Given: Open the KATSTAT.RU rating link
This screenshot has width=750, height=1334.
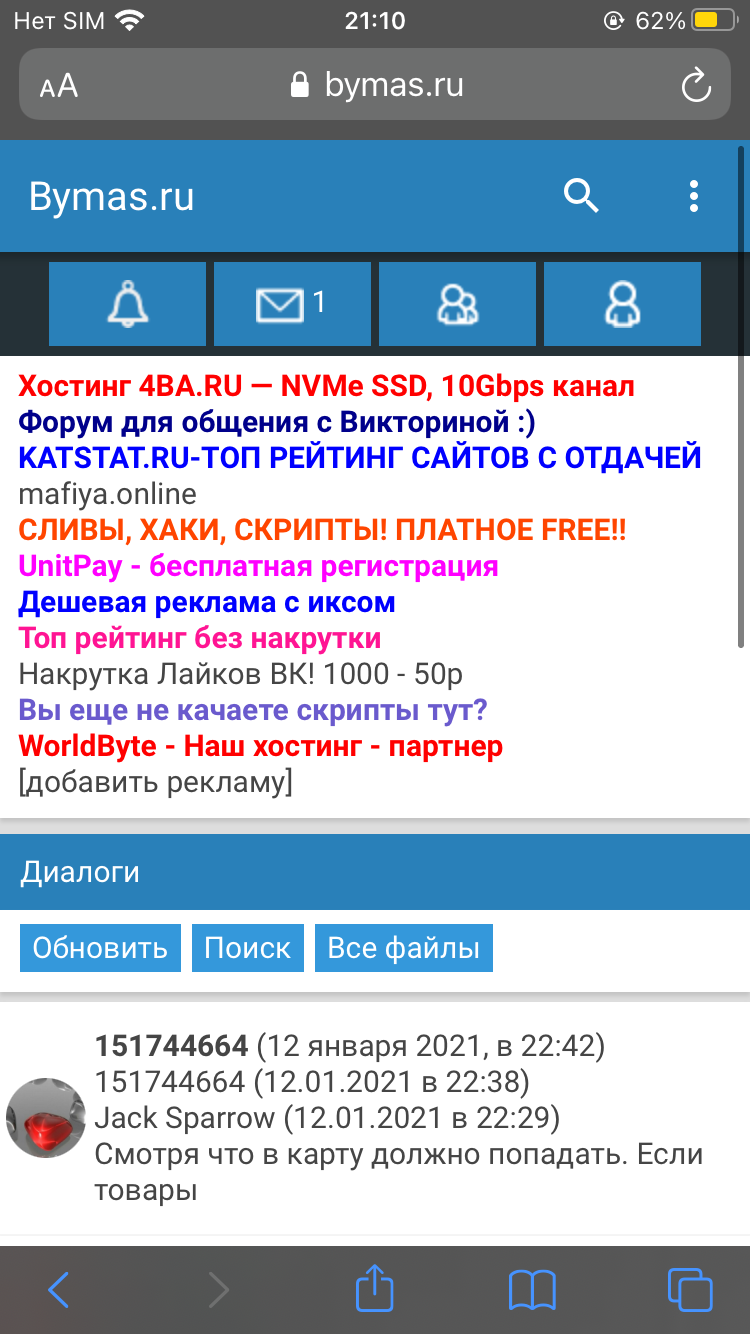Looking at the screenshot, I should 360,458.
